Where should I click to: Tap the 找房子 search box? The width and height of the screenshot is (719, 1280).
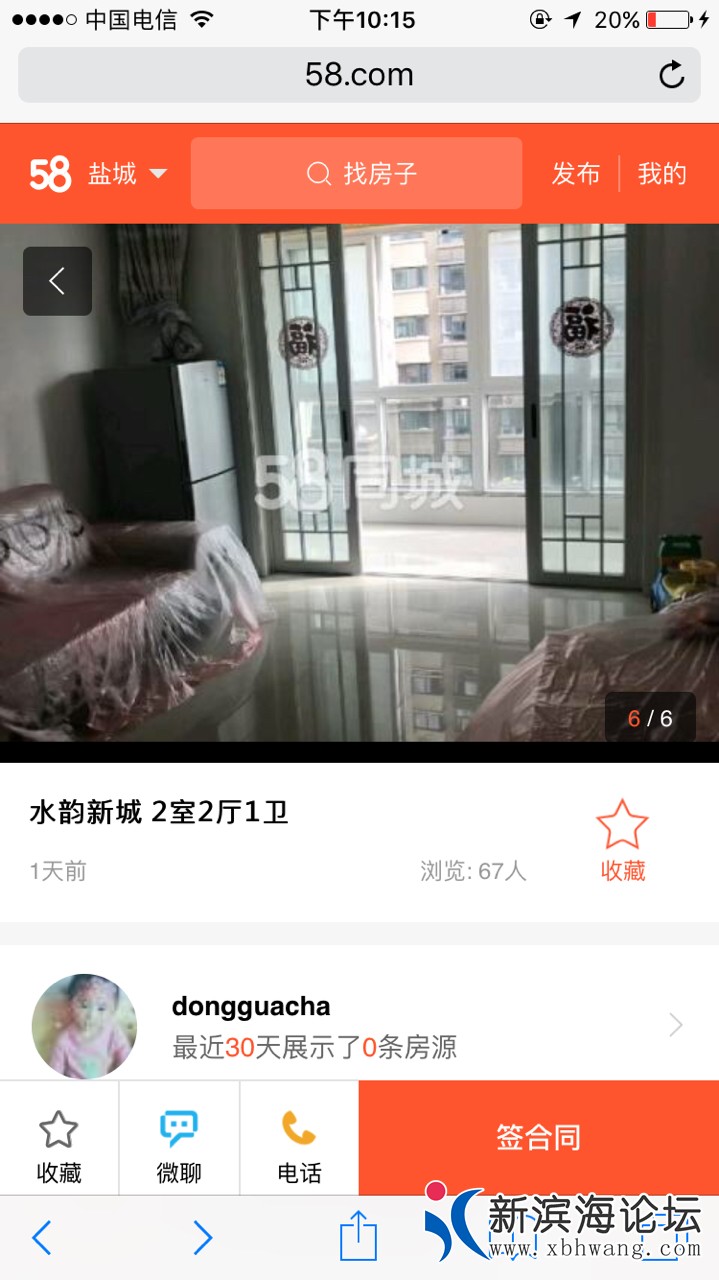(357, 174)
